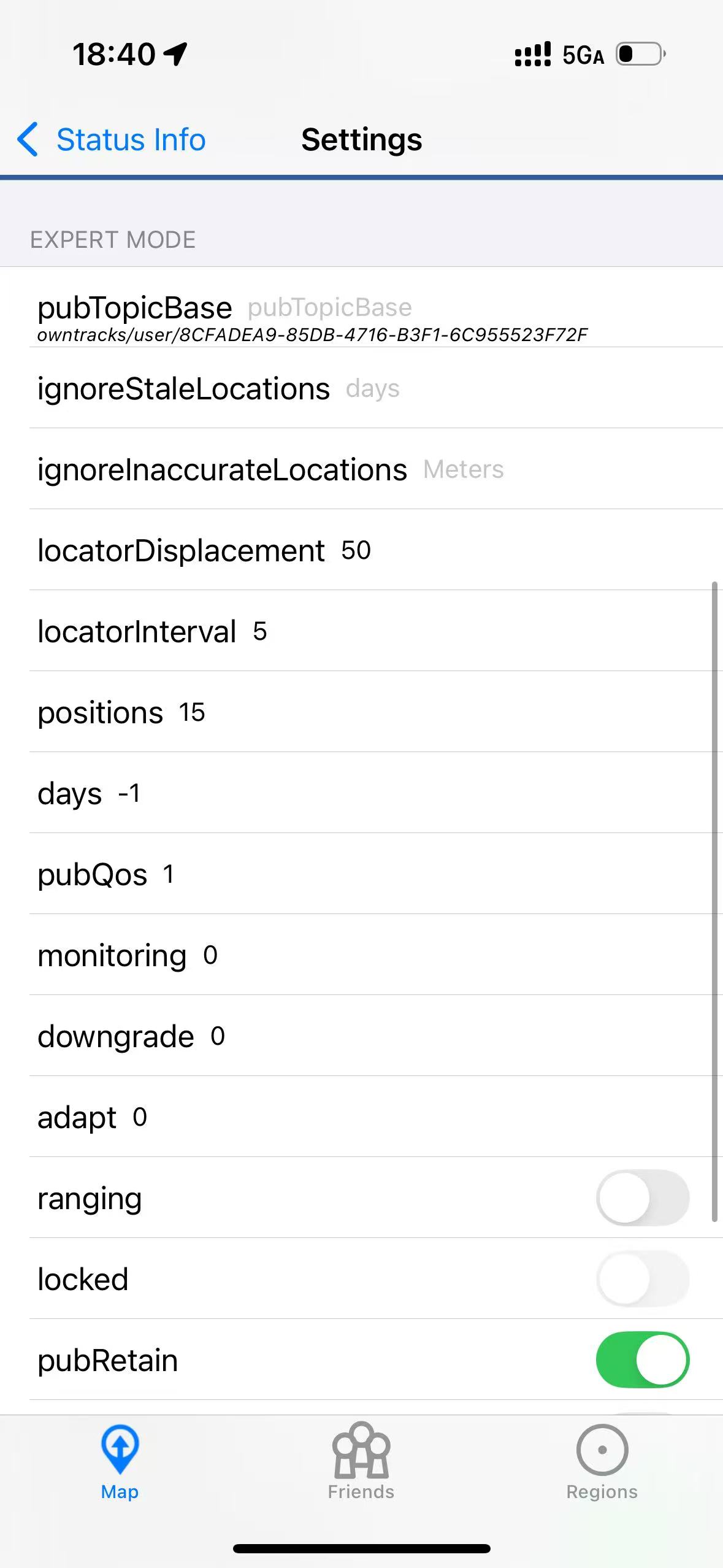Enable the ranging switch

coord(643,1197)
